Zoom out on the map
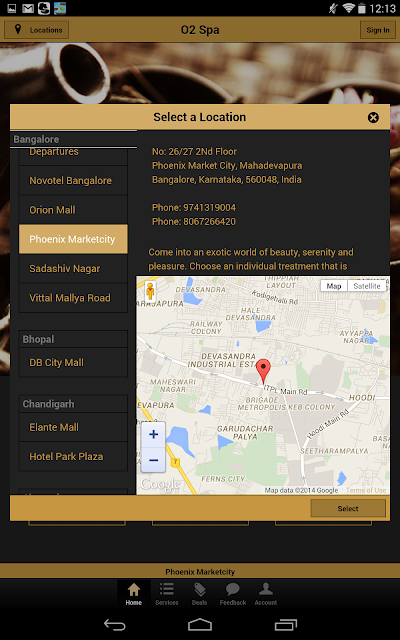This screenshot has height=640, width=400. click(153, 460)
